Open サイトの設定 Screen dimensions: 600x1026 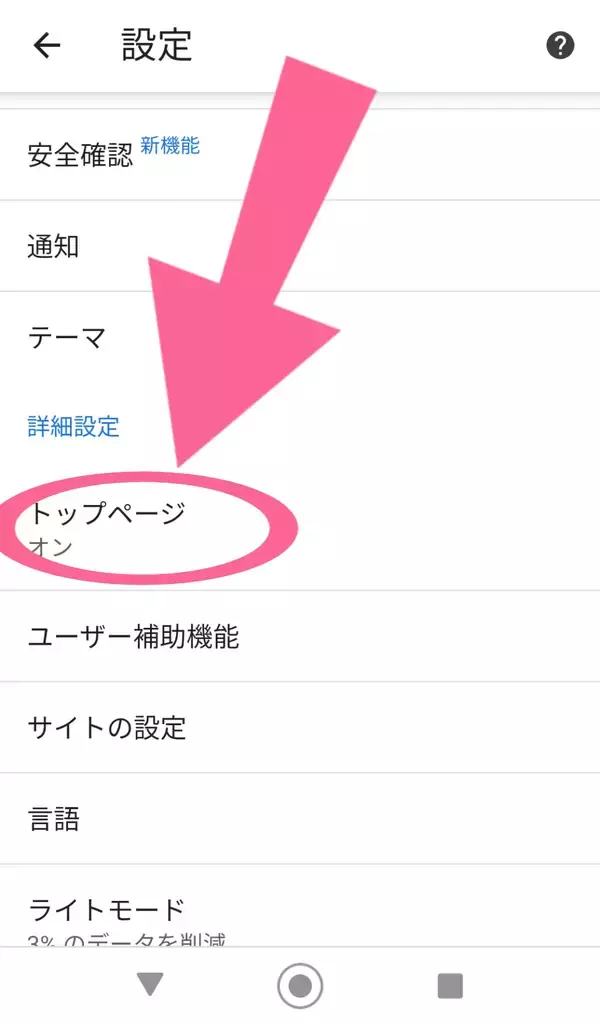pyautogui.click(x=300, y=727)
